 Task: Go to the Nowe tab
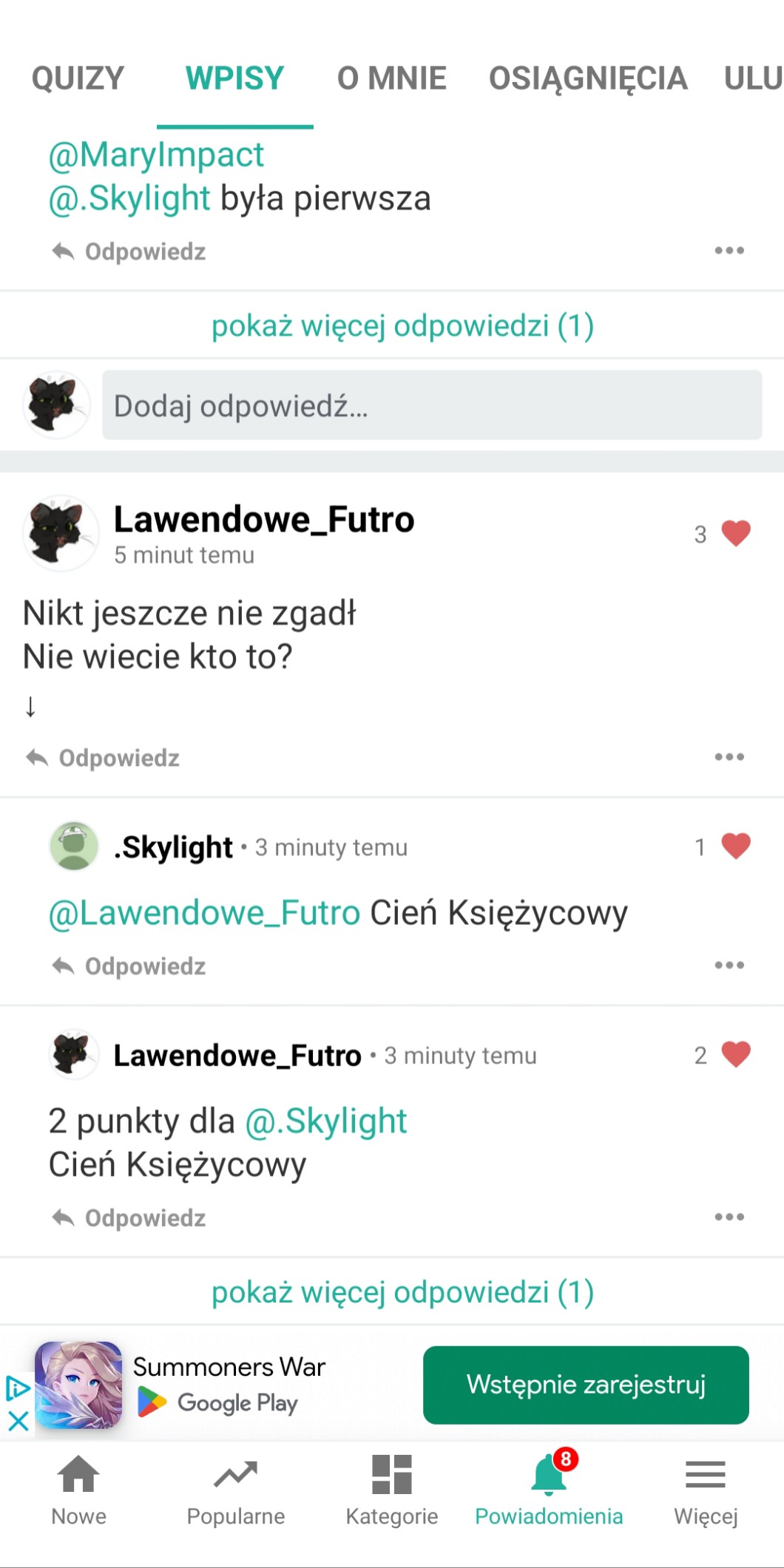click(78, 1489)
